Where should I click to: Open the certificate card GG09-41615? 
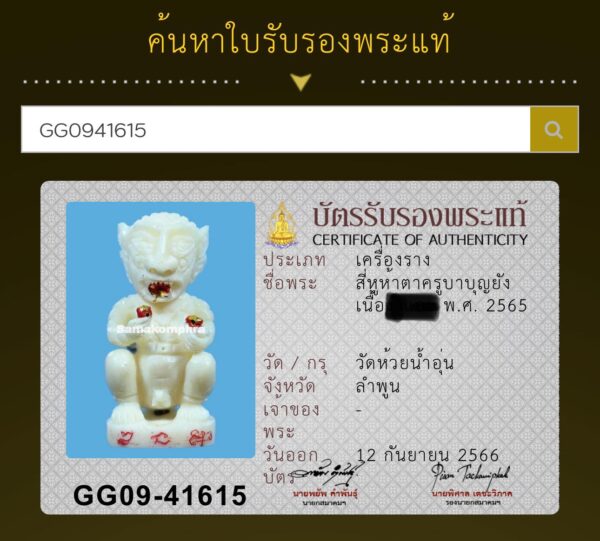pyautogui.click(x=300, y=347)
